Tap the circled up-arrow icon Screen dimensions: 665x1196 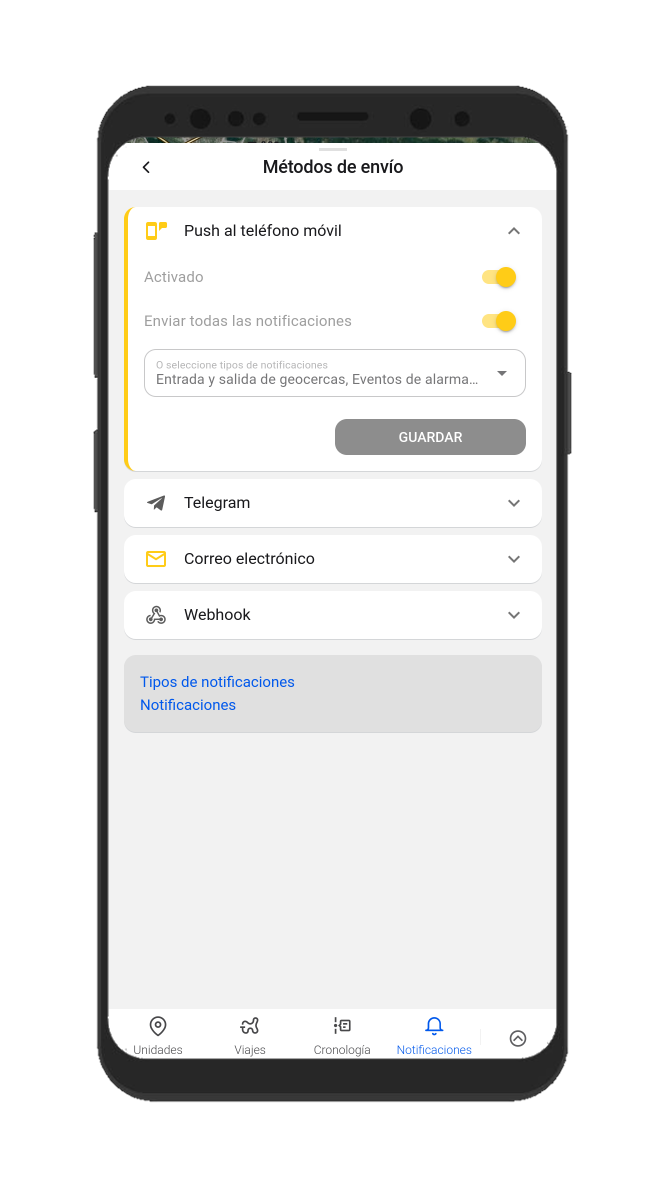[x=518, y=1038]
